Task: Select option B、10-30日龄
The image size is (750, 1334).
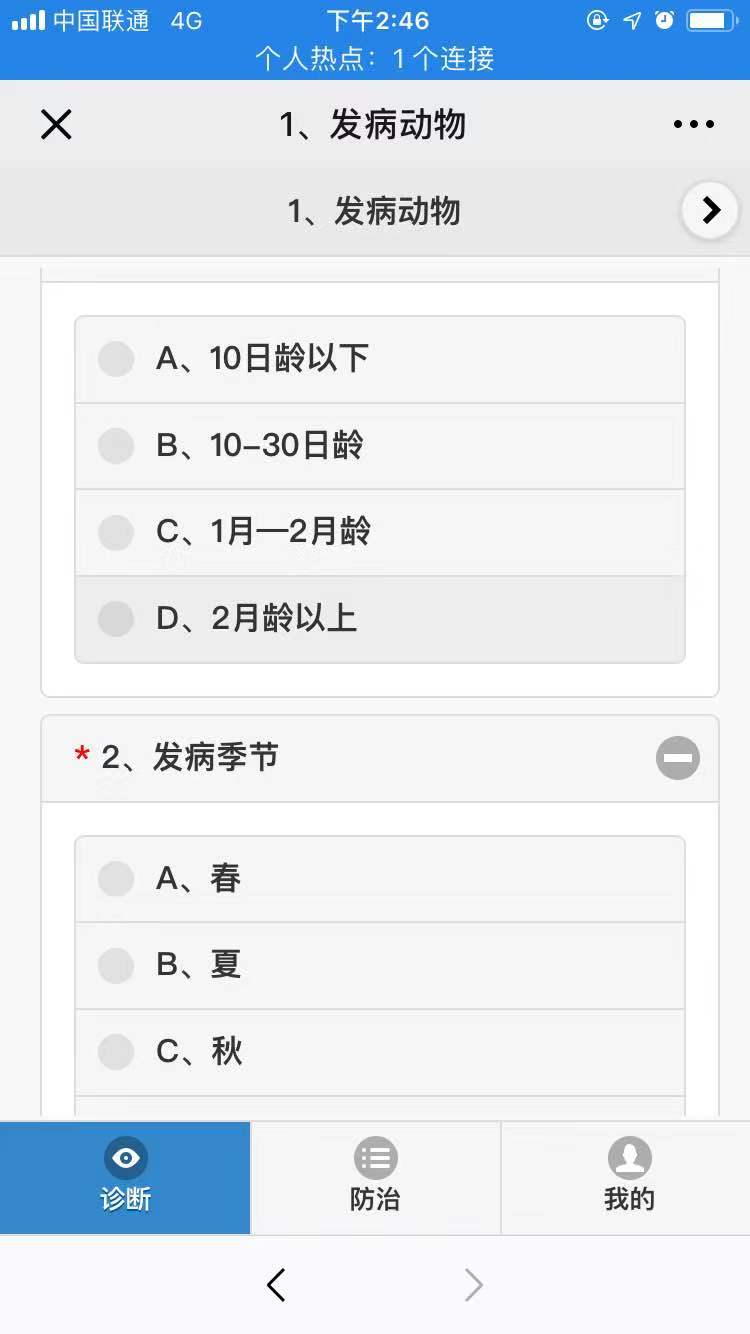Action: click(380, 446)
